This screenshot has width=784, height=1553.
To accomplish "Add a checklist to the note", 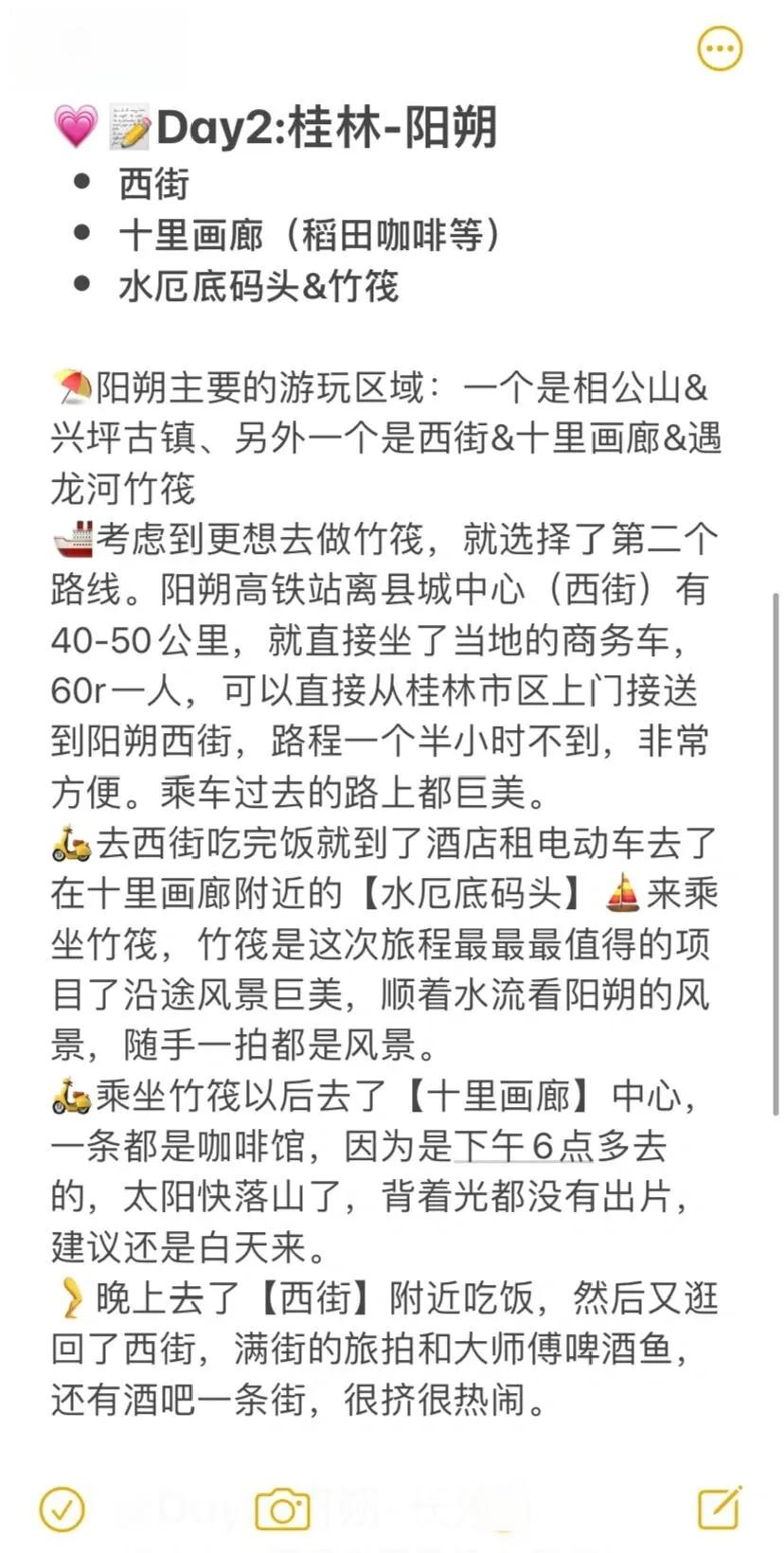I will click(62, 1508).
